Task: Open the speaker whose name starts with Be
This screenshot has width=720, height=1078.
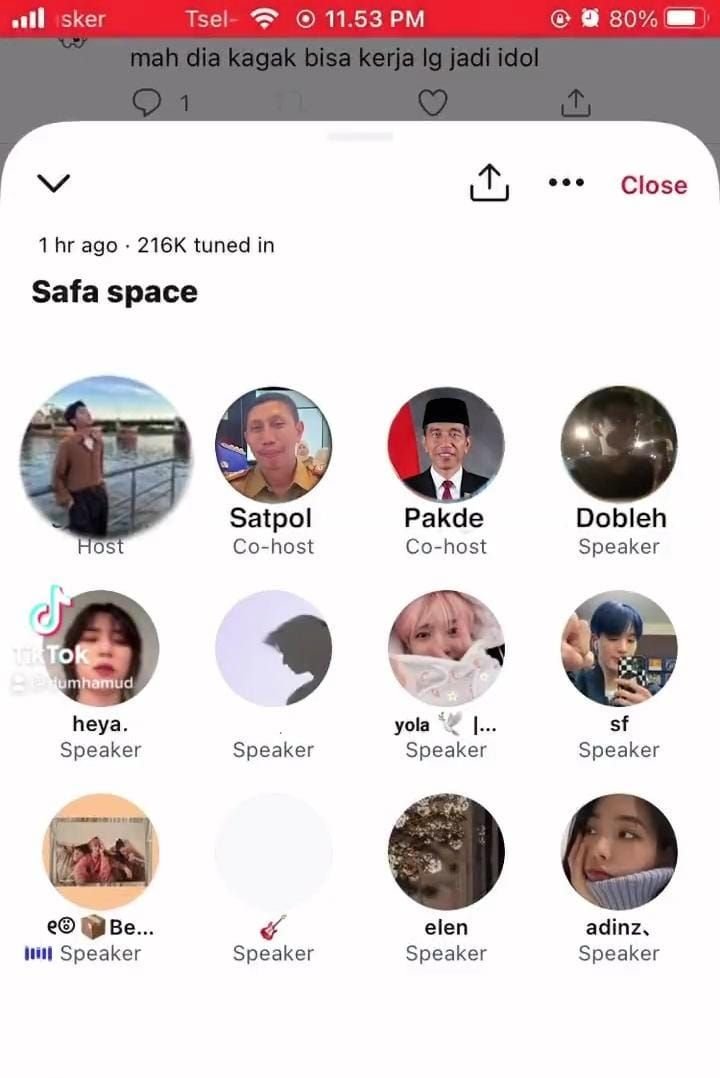Action: point(101,852)
